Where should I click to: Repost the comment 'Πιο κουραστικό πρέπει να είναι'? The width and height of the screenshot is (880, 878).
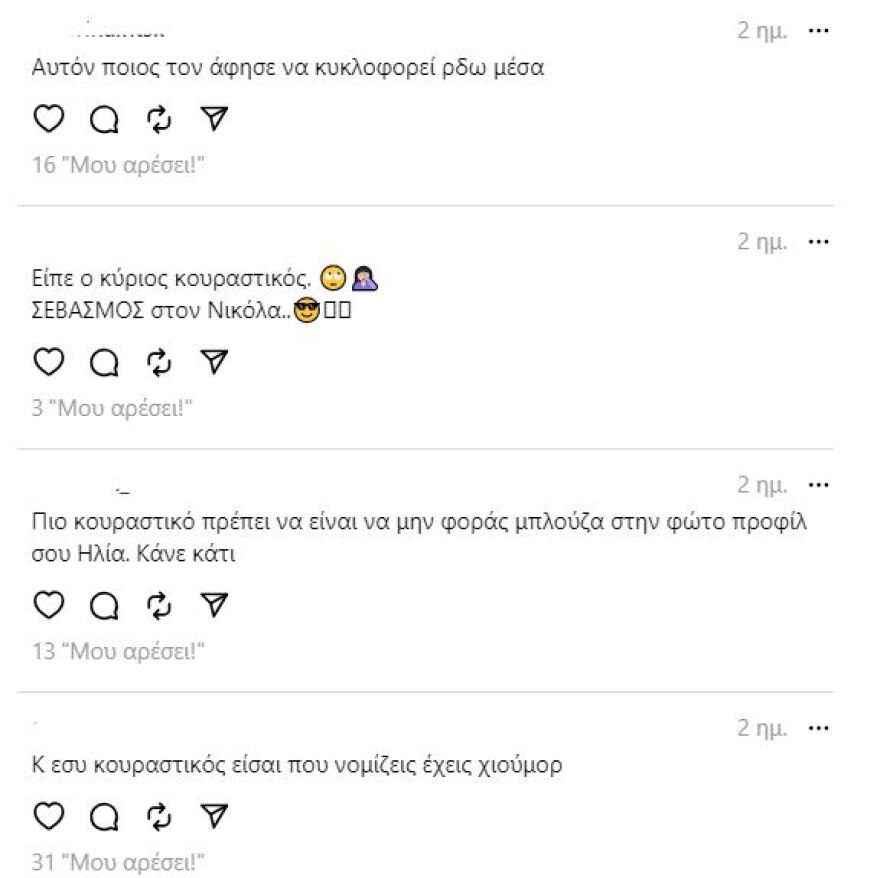click(159, 605)
